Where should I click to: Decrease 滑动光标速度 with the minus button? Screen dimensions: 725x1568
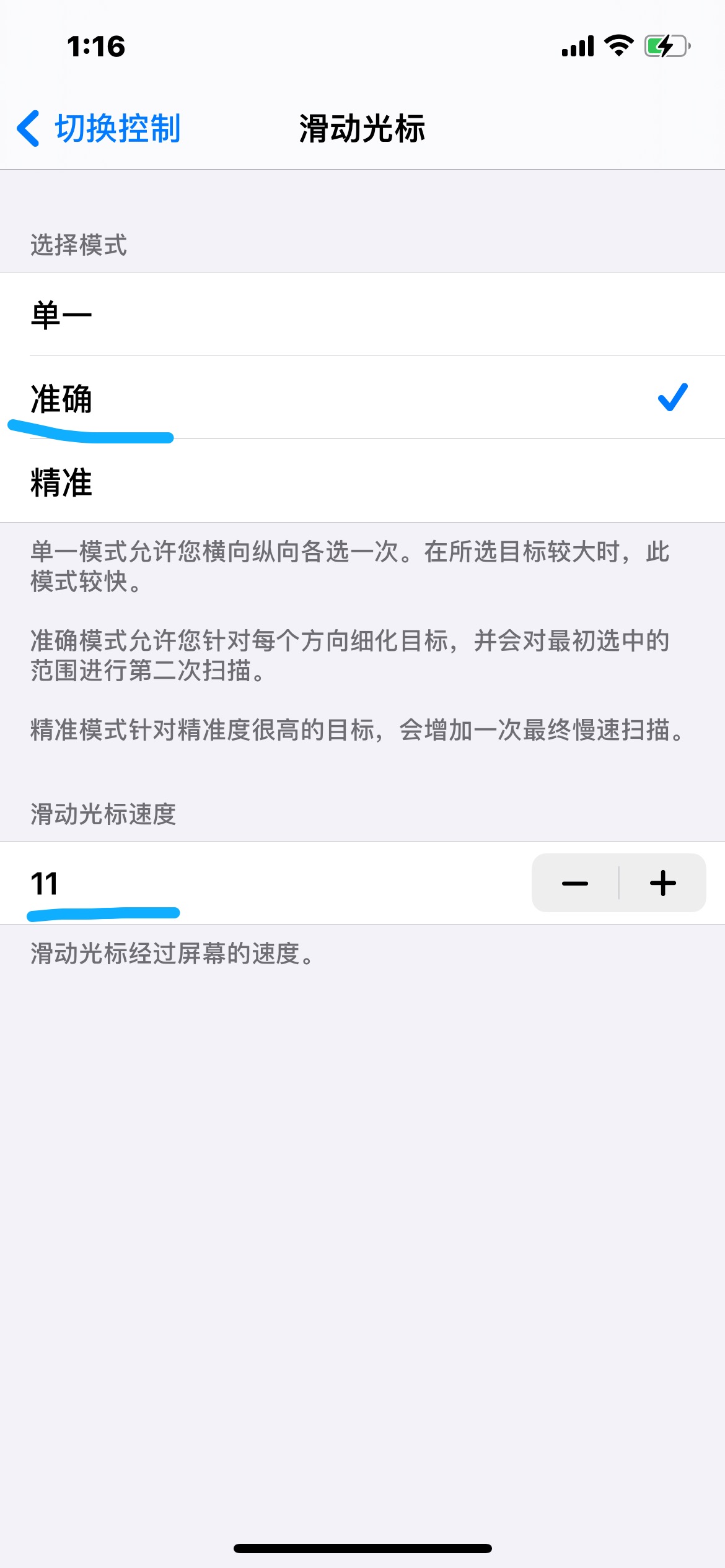pos(575,883)
